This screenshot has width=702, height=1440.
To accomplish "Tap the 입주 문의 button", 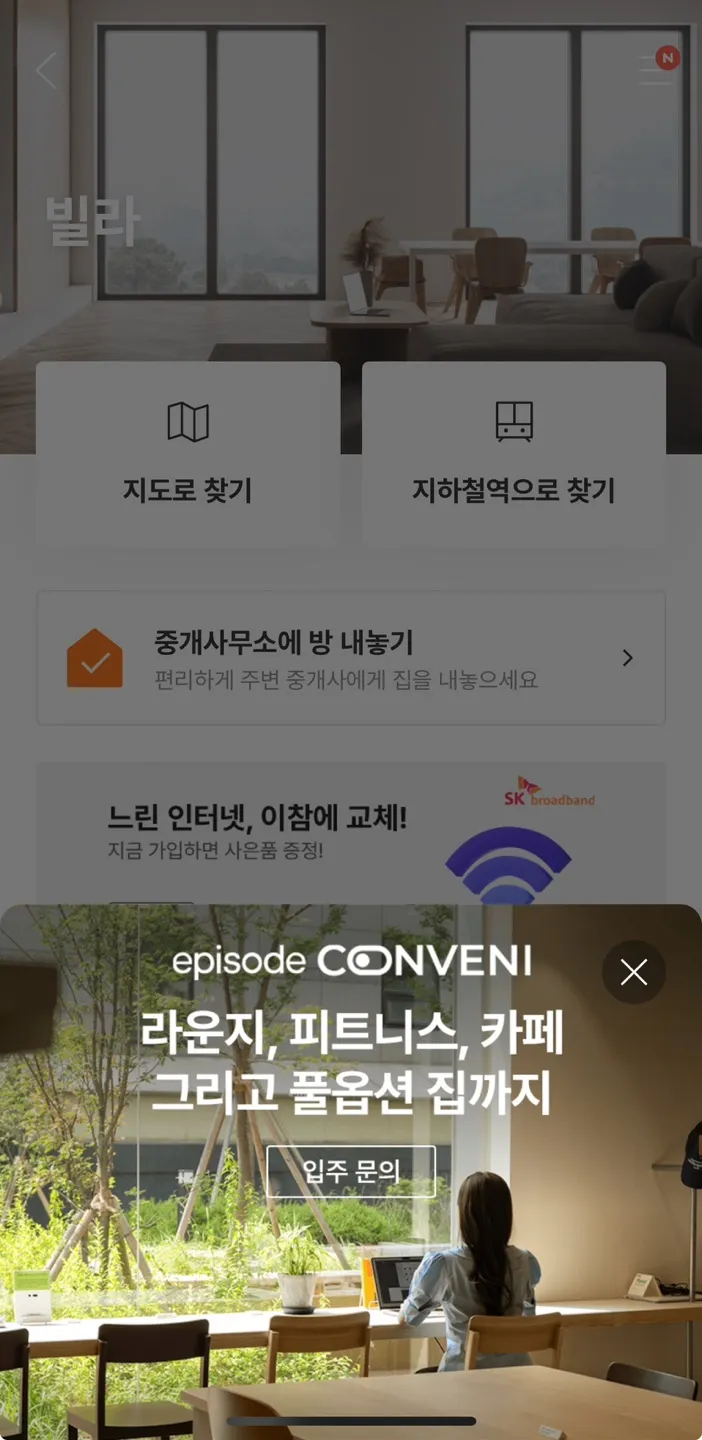I will pos(351,1171).
